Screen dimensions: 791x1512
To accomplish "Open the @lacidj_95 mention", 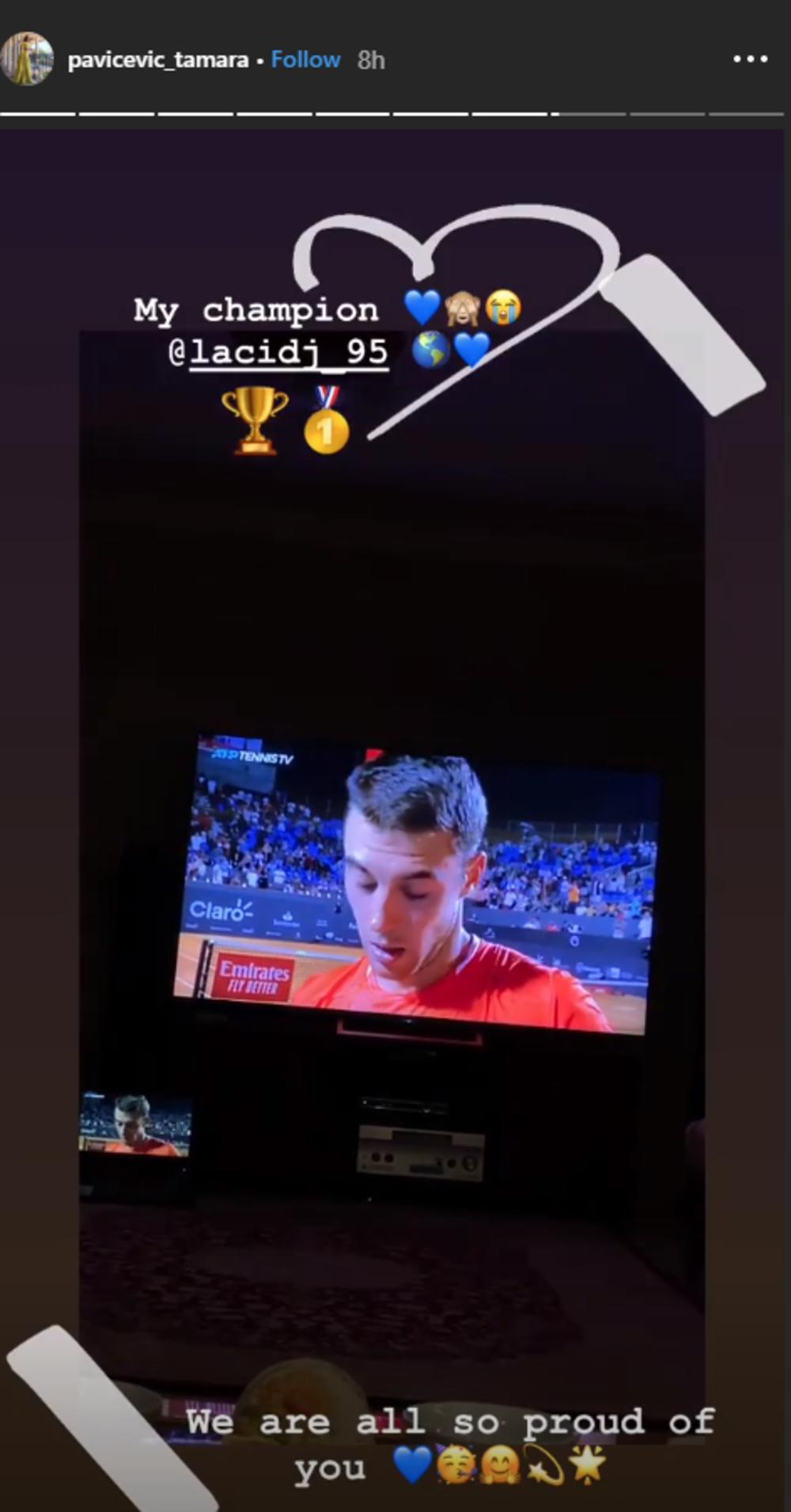I will [x=278, y=352].
